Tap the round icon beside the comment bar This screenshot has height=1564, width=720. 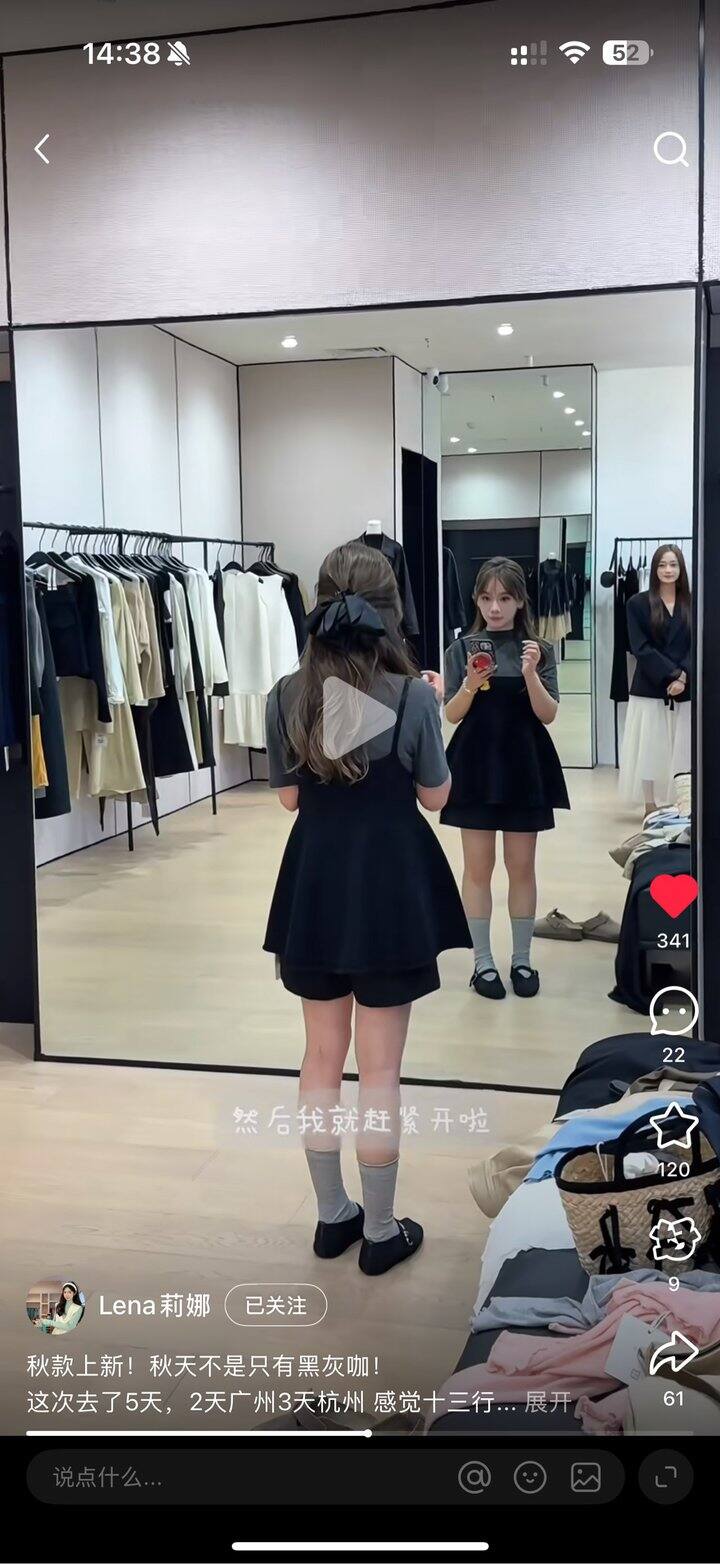pos(666,1477)
